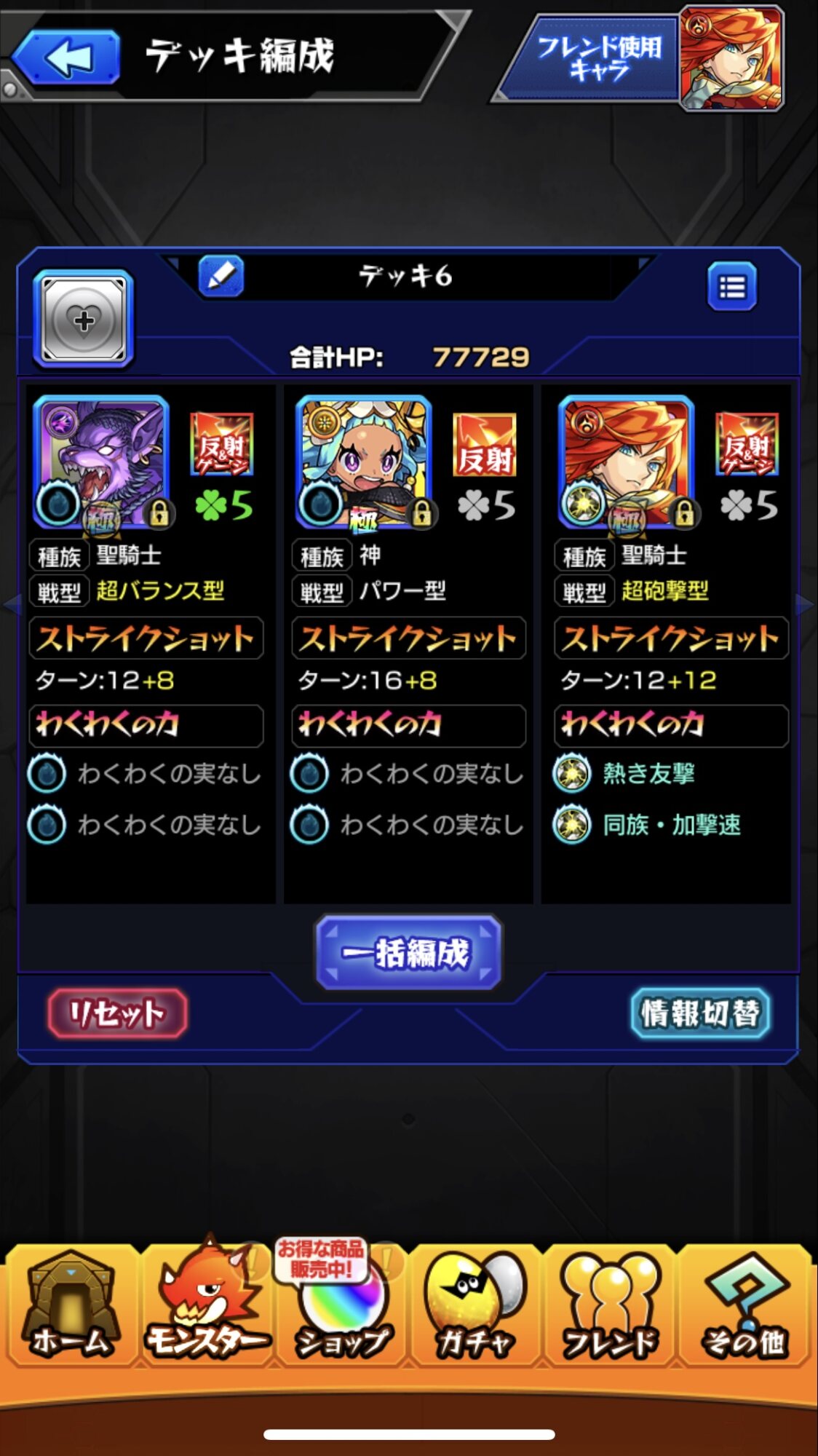Tap the heart plus slot to add

click(x=84, y=320)
